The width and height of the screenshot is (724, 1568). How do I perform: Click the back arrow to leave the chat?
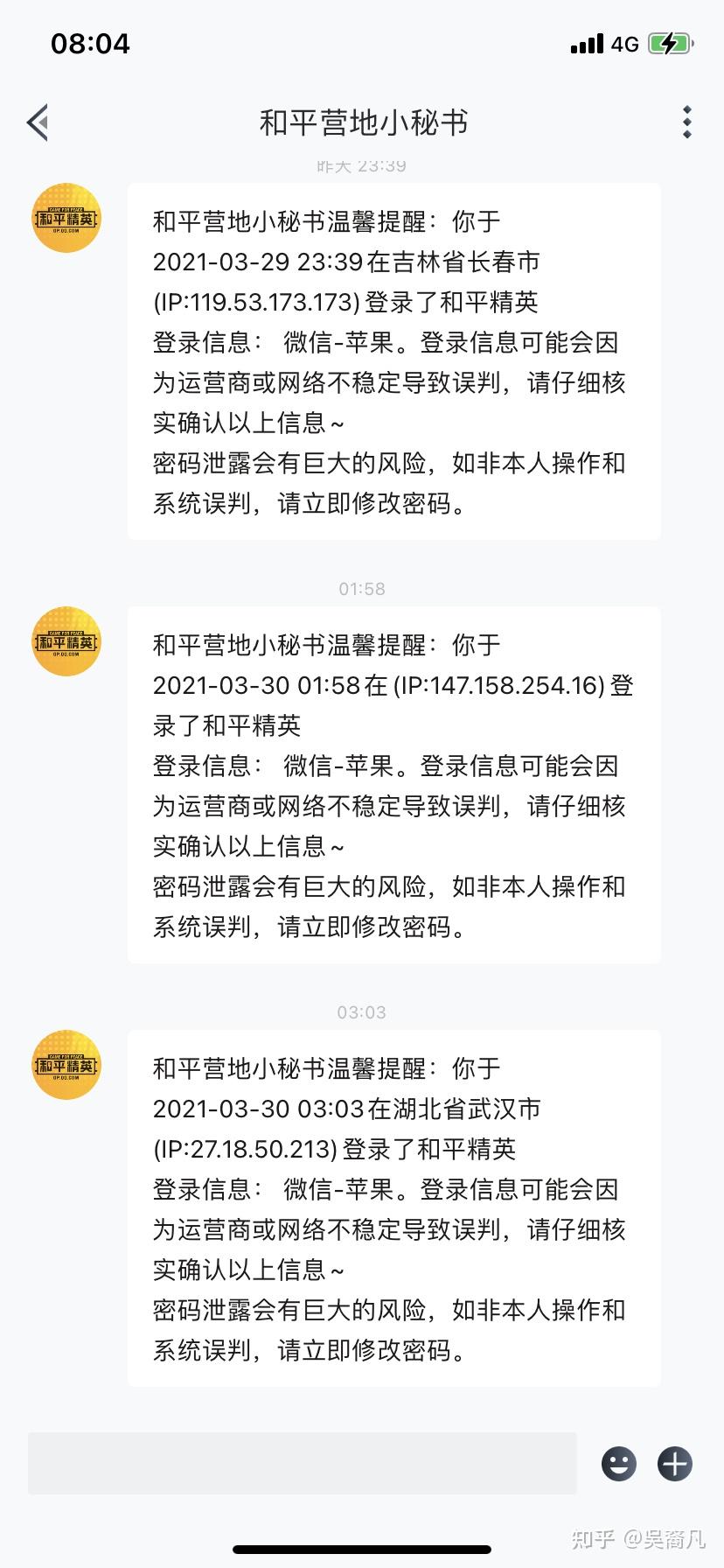tap(36, 122)
